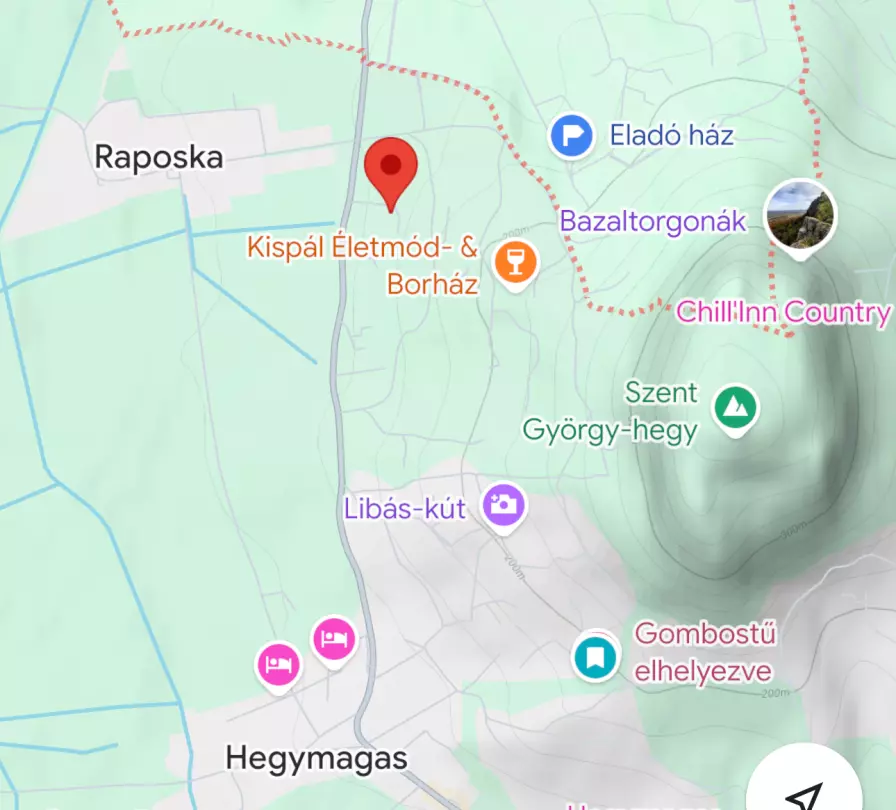Open the Eladó ház parking marker
896x810 pixels.
571,135
